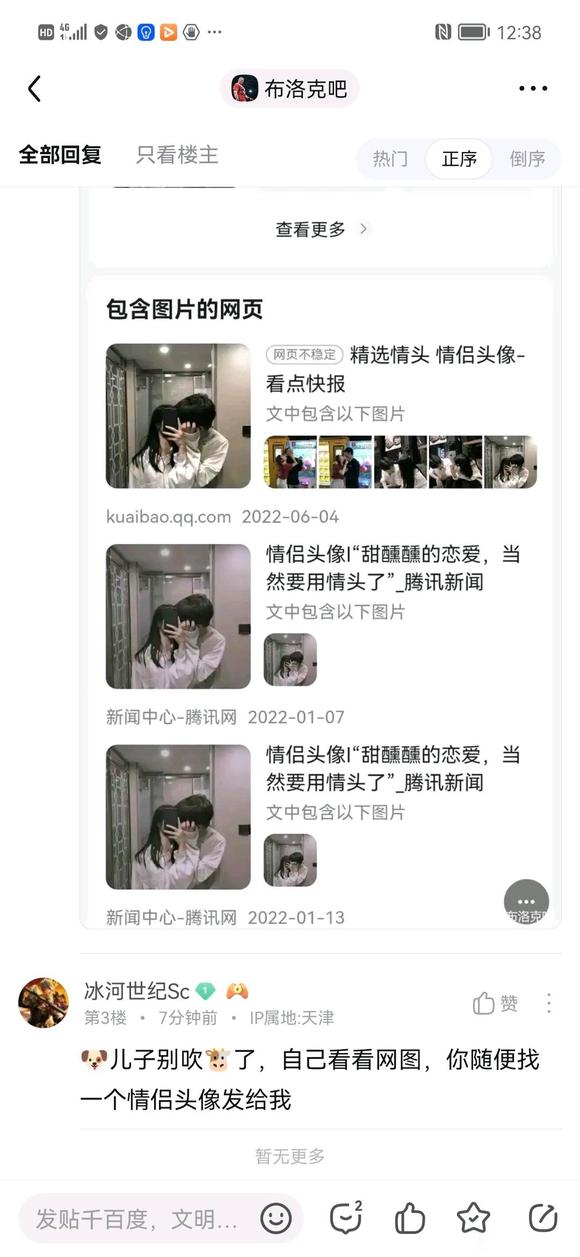Share the post using the share icon
Viewport: 580px width, 1257px height.
[542, 1218]
